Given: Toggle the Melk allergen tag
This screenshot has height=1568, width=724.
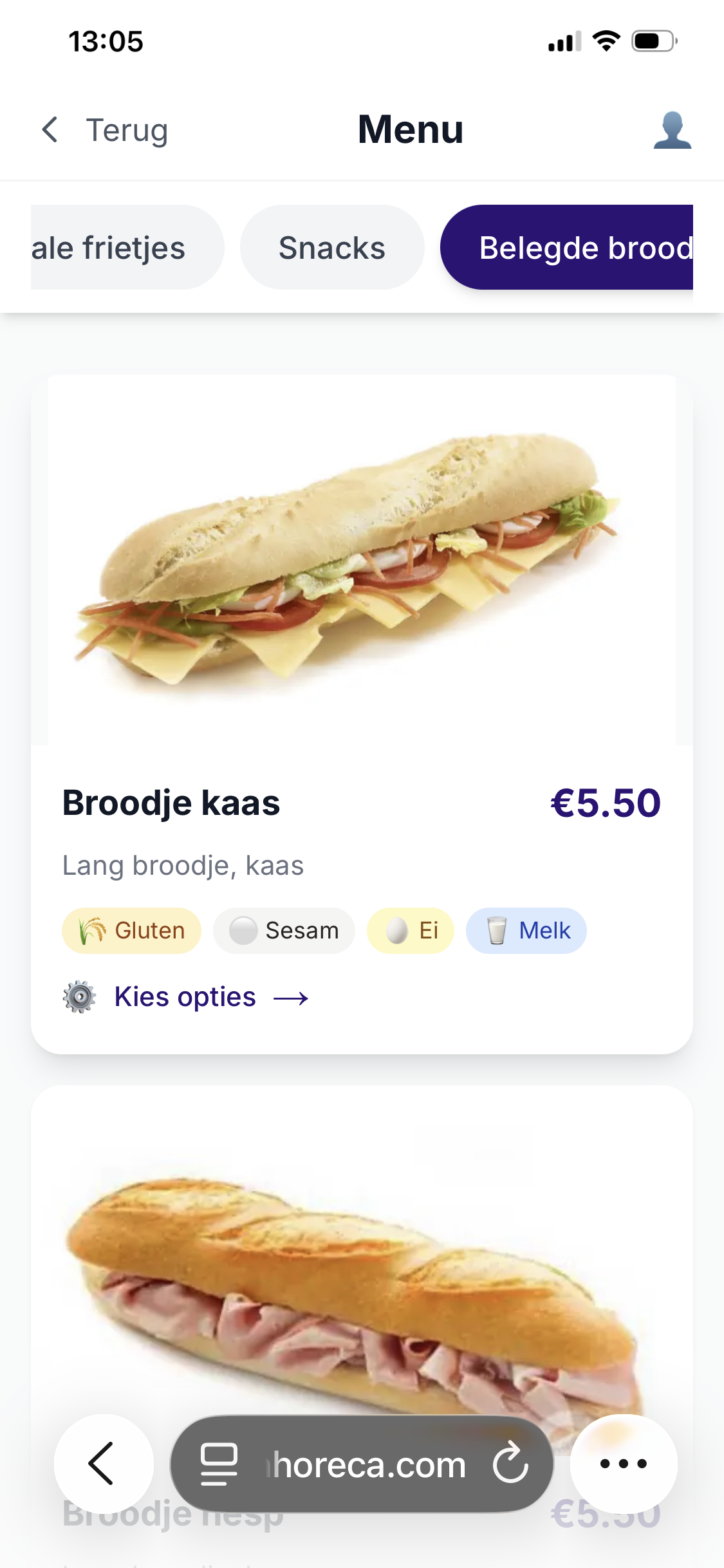Looking at the screenshot, I should click(x=526, y=929).
